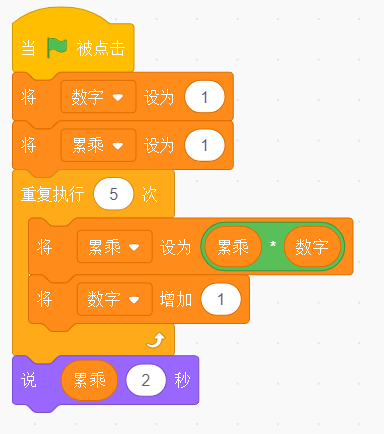Open the 累乘 dropdown inside the repeat loop
Viewport: 384px width, 434px height.
(115, 247)
